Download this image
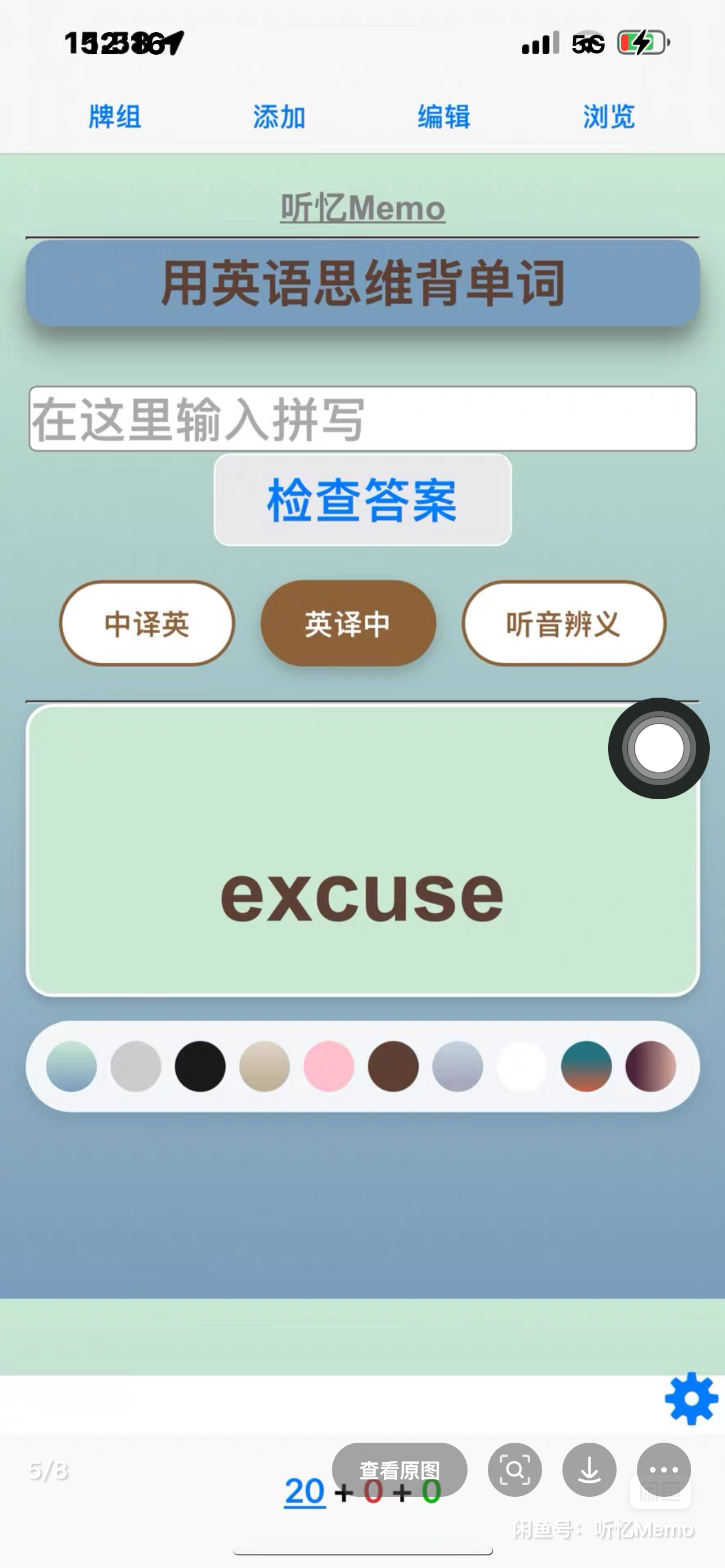The image size is (725, 1568). (x=589, y=1470)
